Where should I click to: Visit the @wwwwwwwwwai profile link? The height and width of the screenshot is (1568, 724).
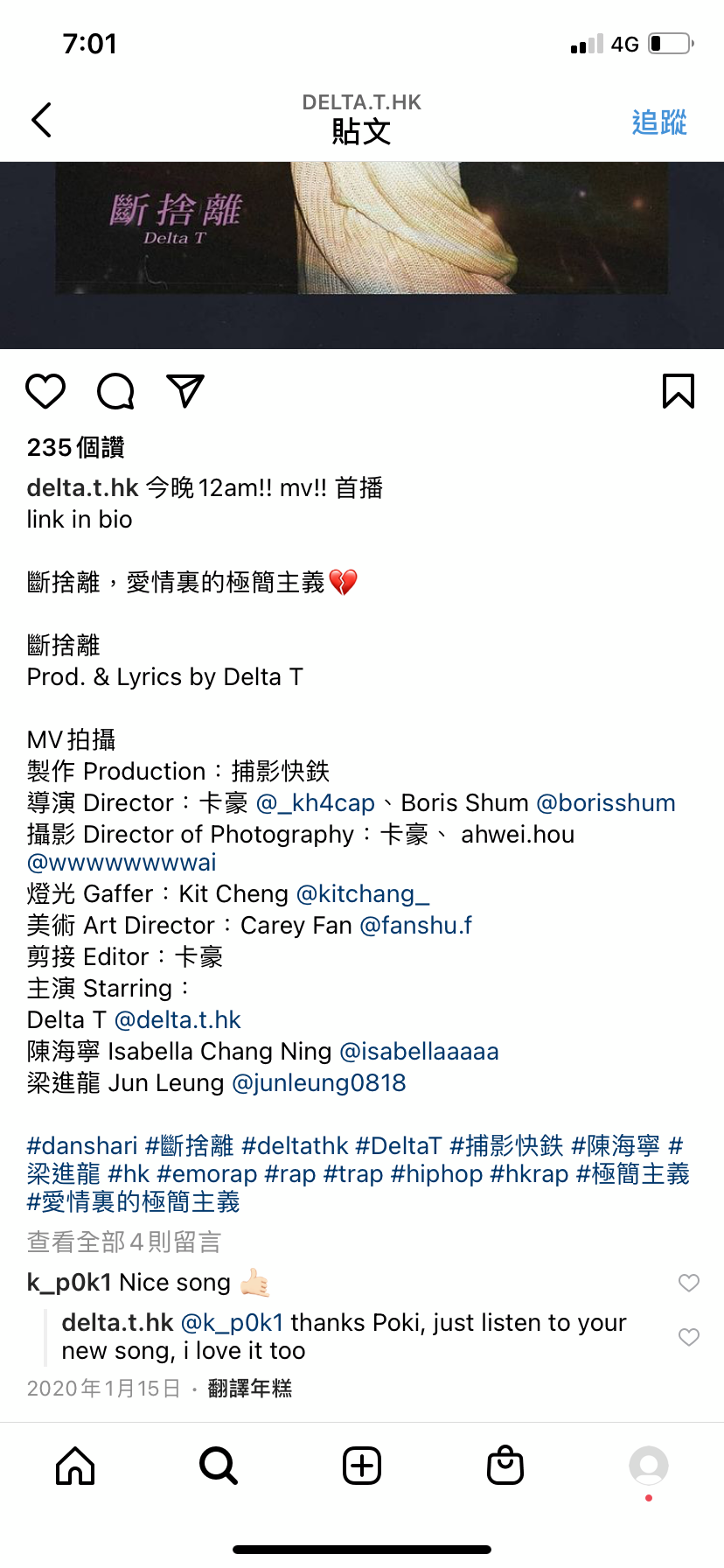click(122, 862)
